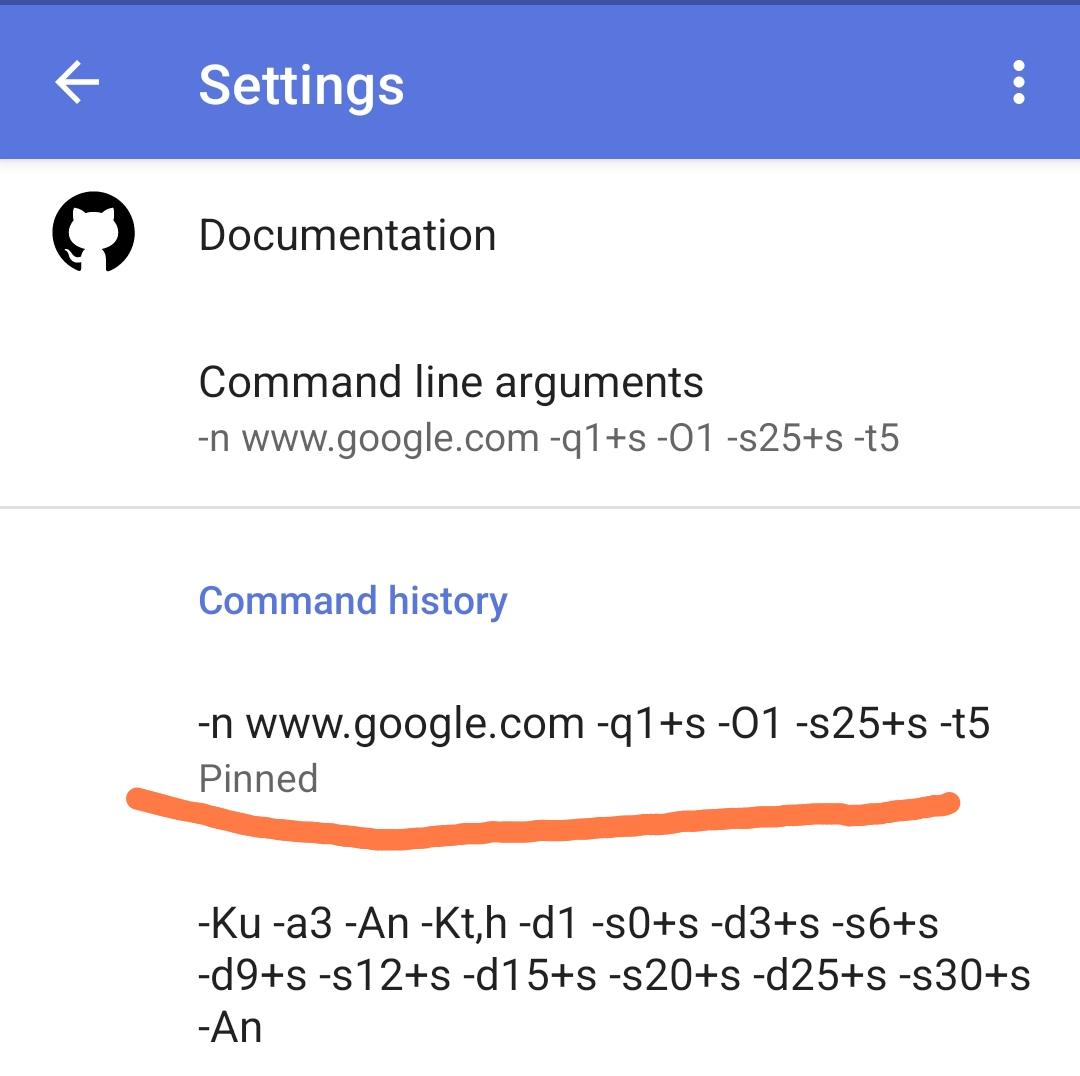
Task: Open the overflow menu
Action: [x=1018, y=83]
